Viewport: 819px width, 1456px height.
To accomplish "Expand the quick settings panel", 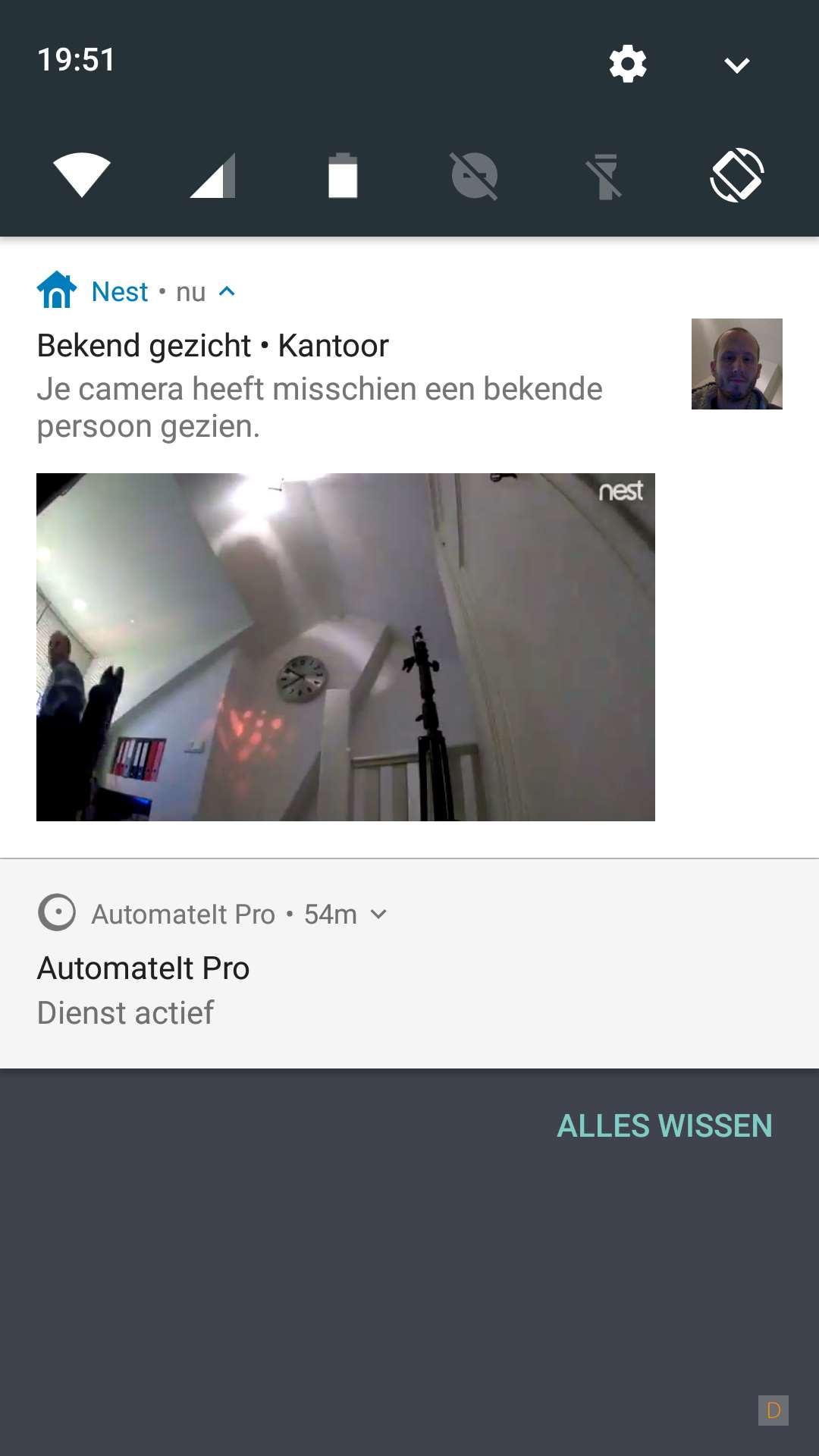I will pos(736,65).
